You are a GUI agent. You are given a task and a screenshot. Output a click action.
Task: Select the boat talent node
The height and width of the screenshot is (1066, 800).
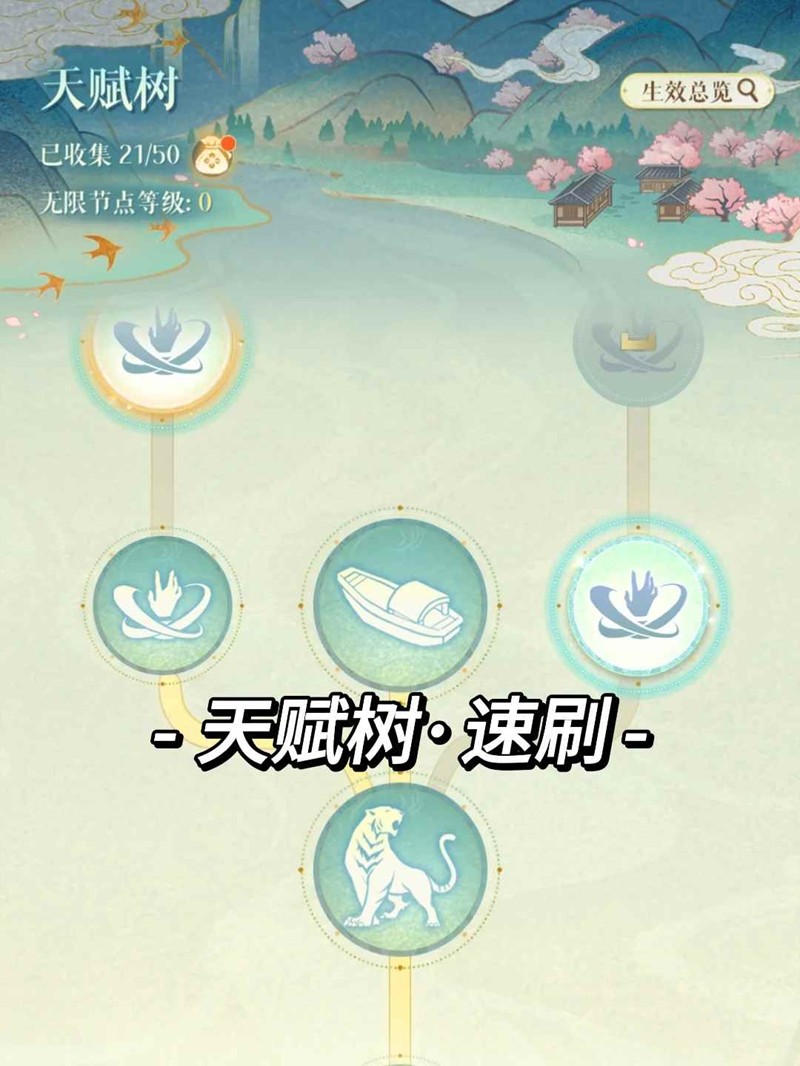[x=400, y=605]
